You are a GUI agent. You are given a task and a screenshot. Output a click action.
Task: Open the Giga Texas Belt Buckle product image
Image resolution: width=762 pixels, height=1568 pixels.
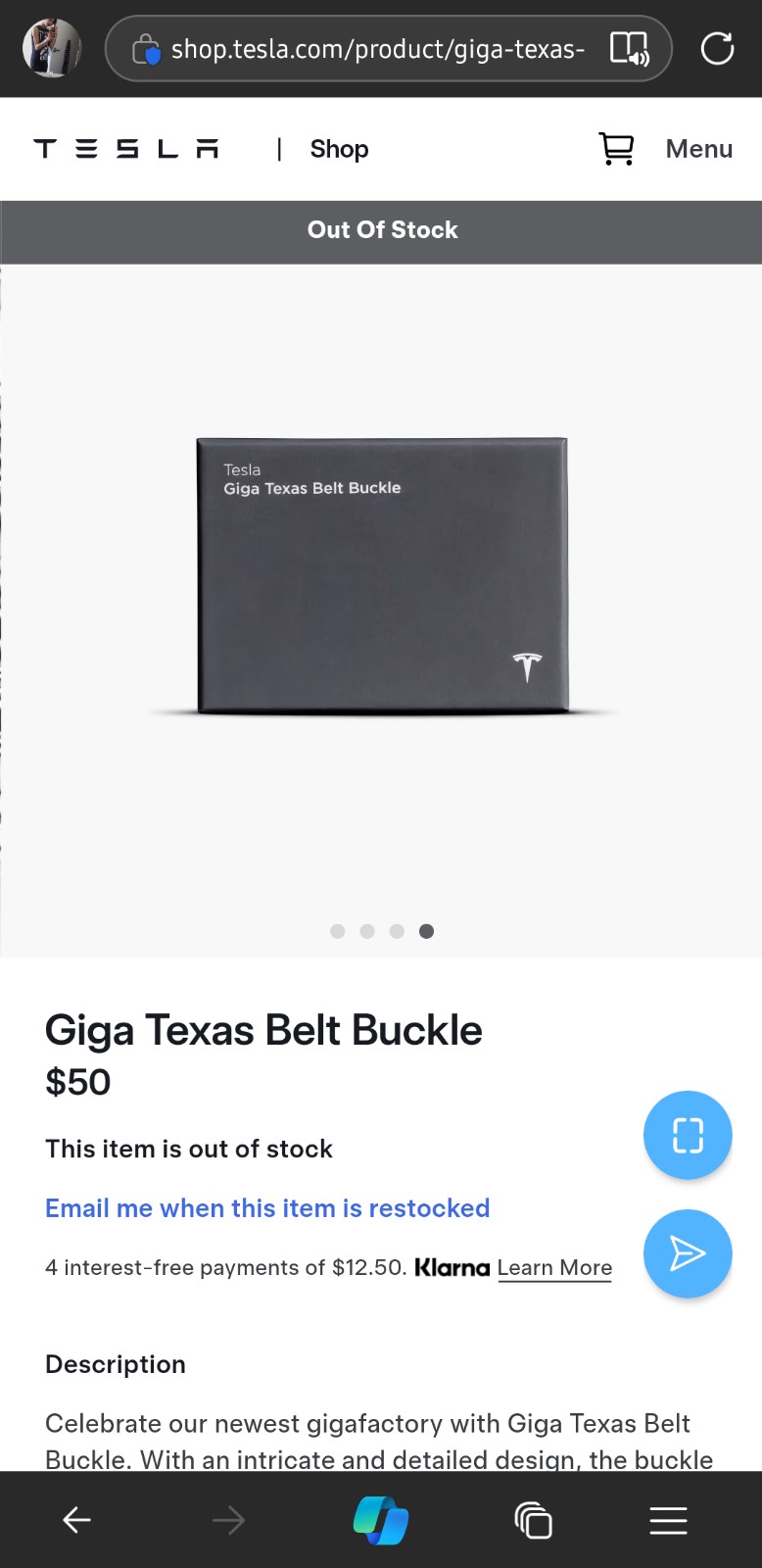coord(382,575)
